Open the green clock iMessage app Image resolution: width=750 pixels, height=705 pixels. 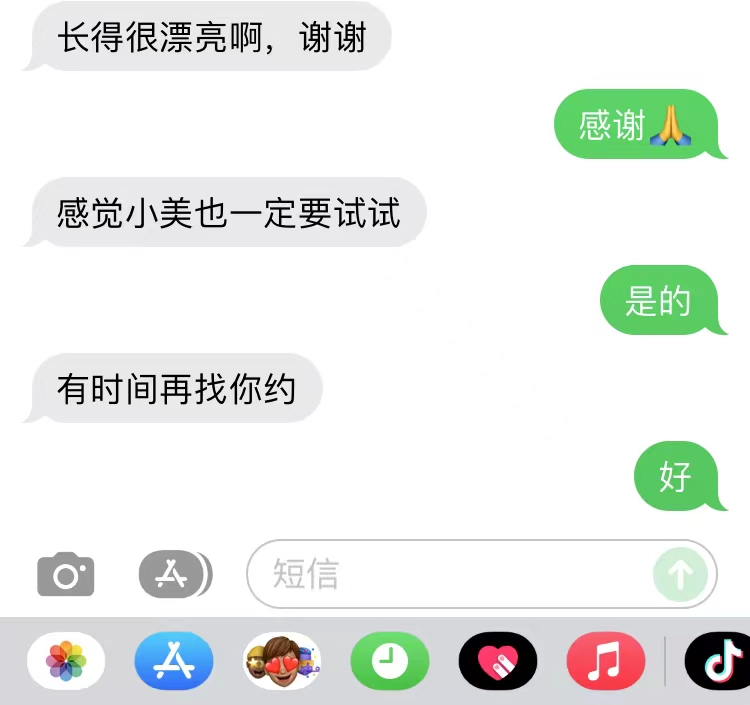pos(390,661)
